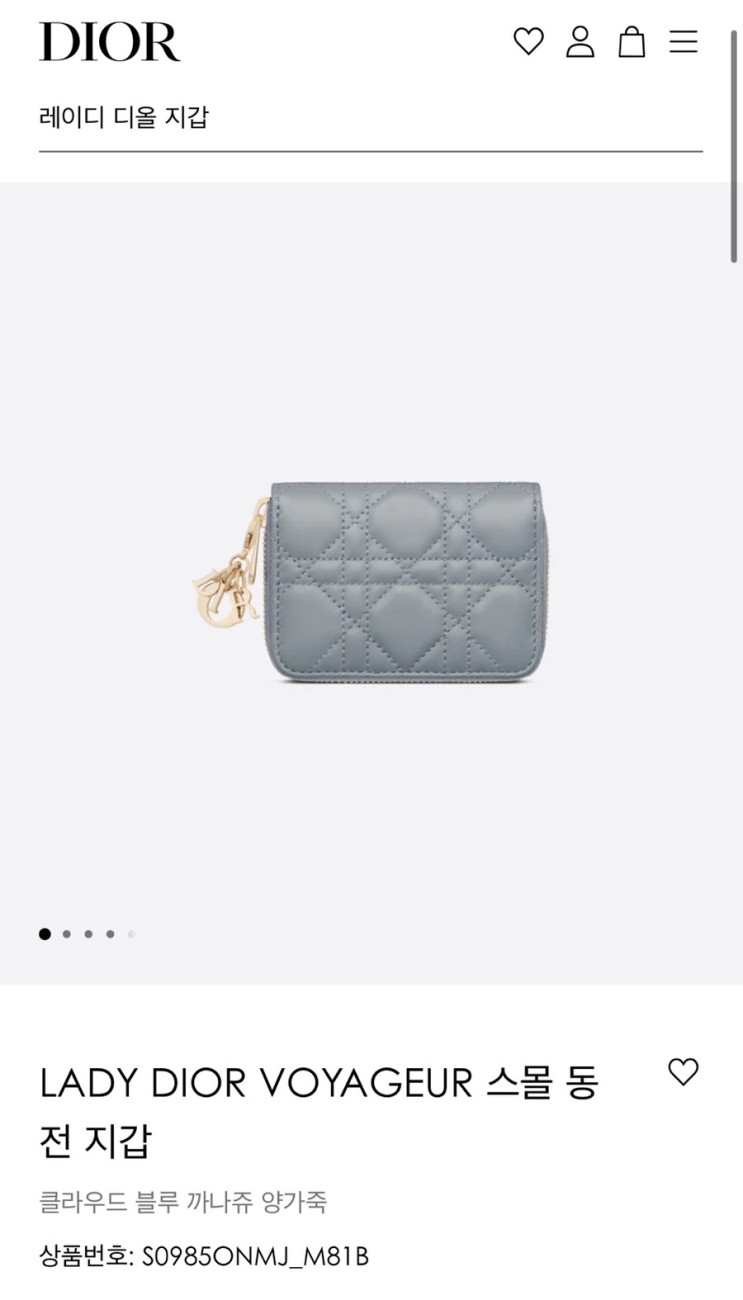Jump to second image via page dot
Viewport: 743px width, 1300px height.
67,934
